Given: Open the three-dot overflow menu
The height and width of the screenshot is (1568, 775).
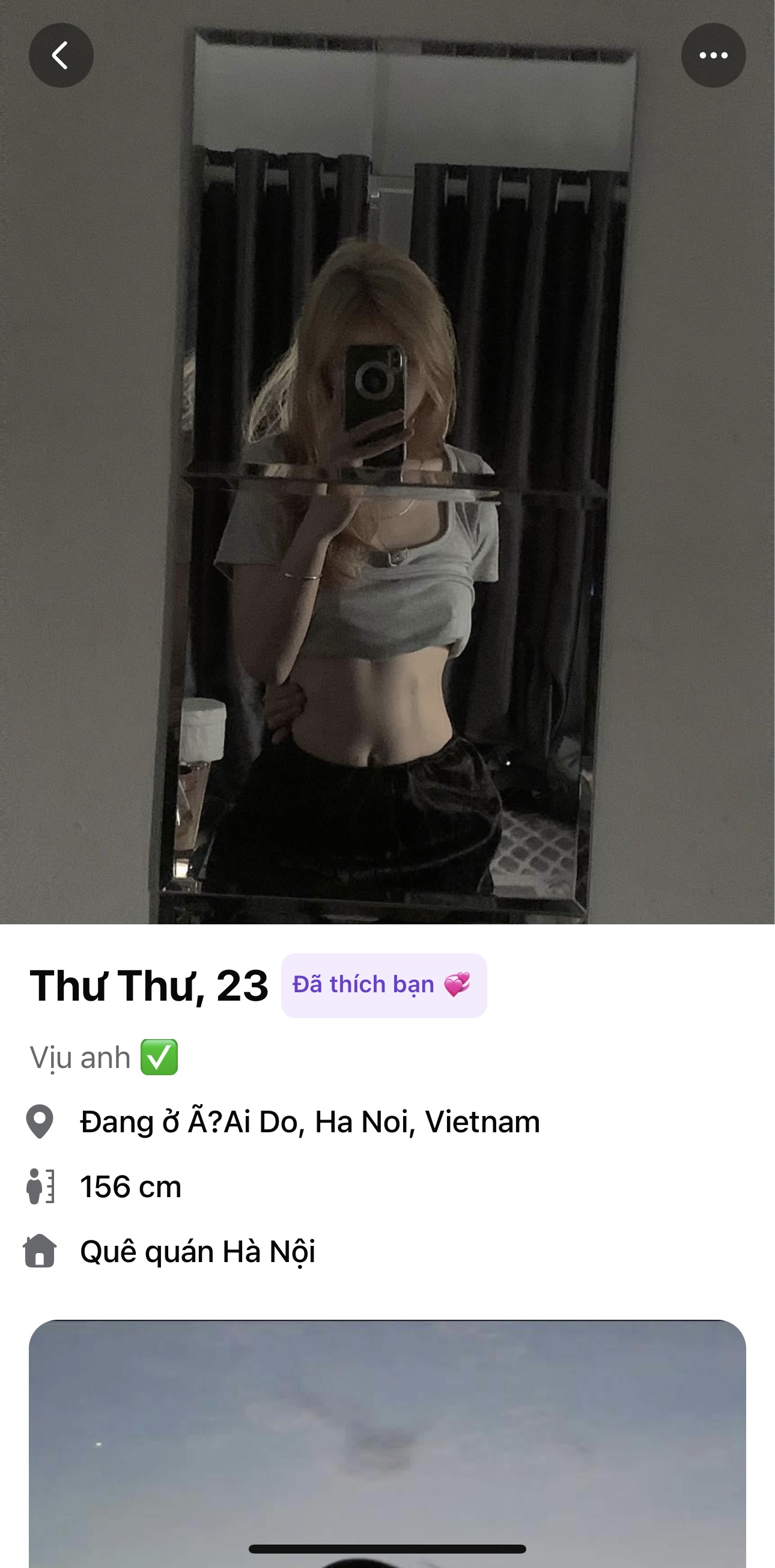Looking at the screenshot, I should [713, 55].
